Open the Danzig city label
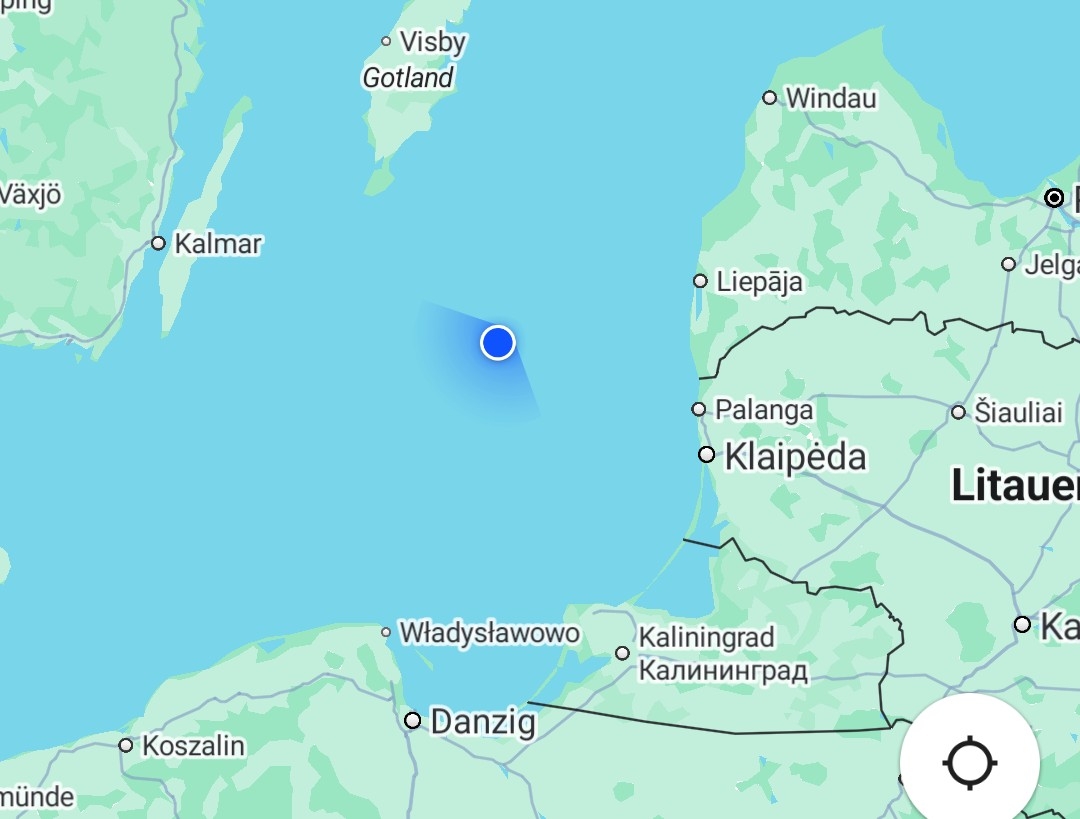The width and height of the screenshot is (1080, 819). click(x=482, y=722)
